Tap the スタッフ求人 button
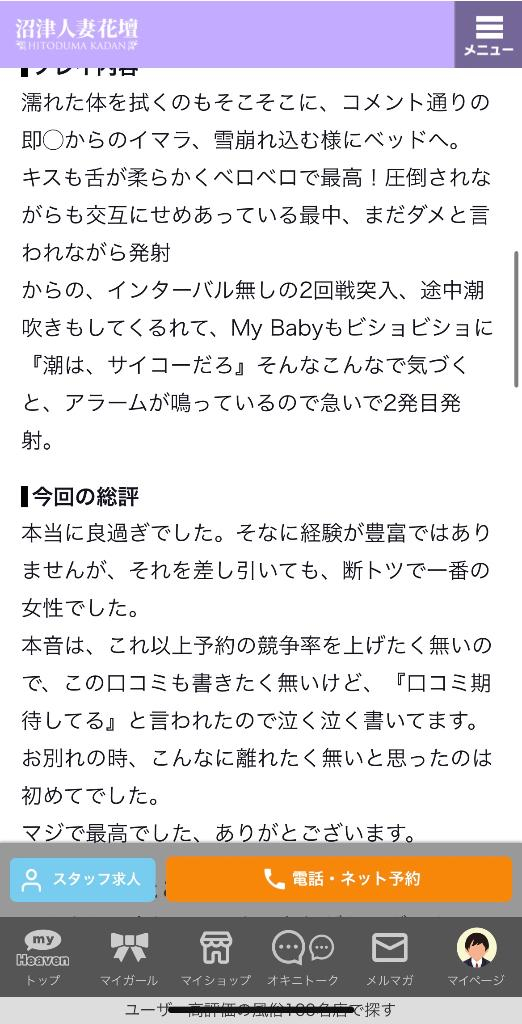522x1024 pixels. [83, 879]
